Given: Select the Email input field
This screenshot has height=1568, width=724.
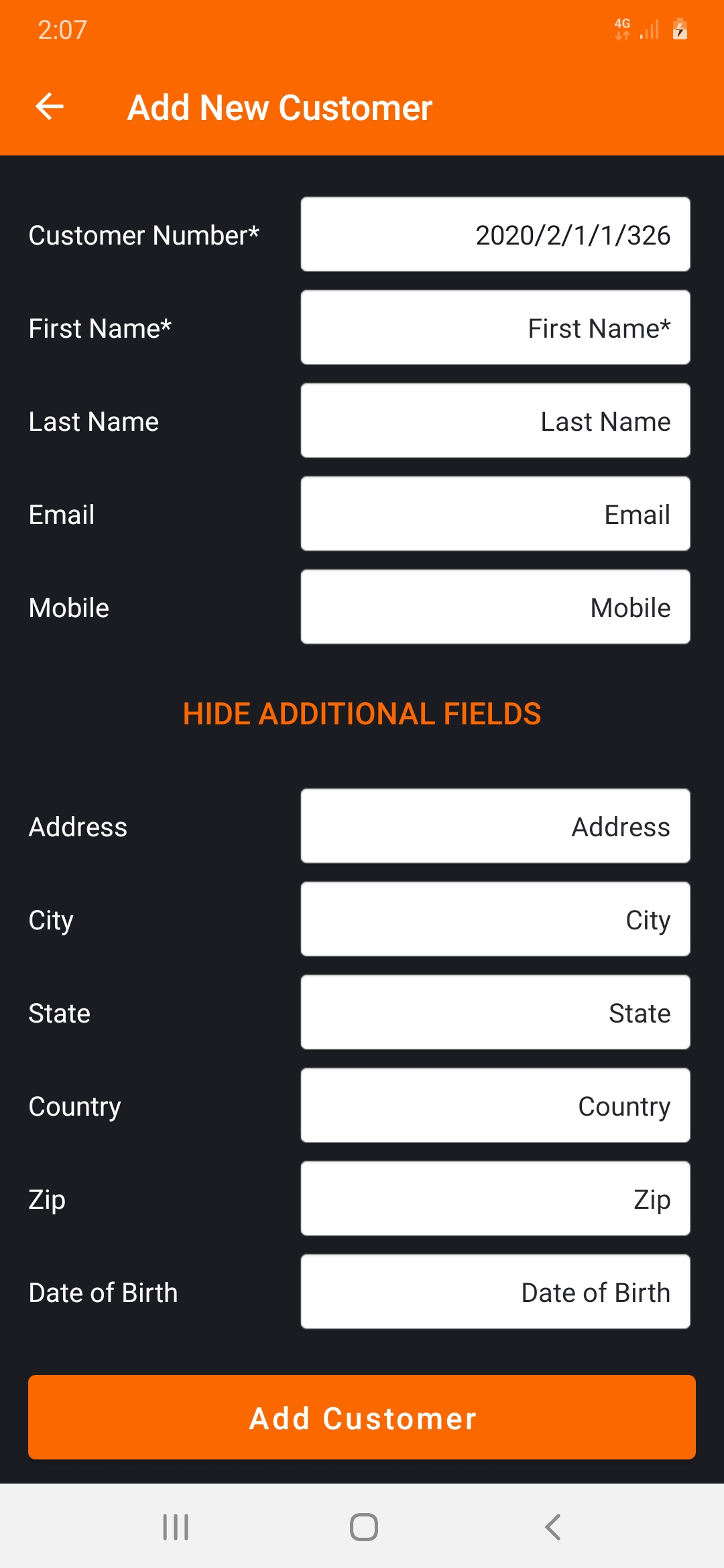Looking at the screenshot, I should click(495, 514).
